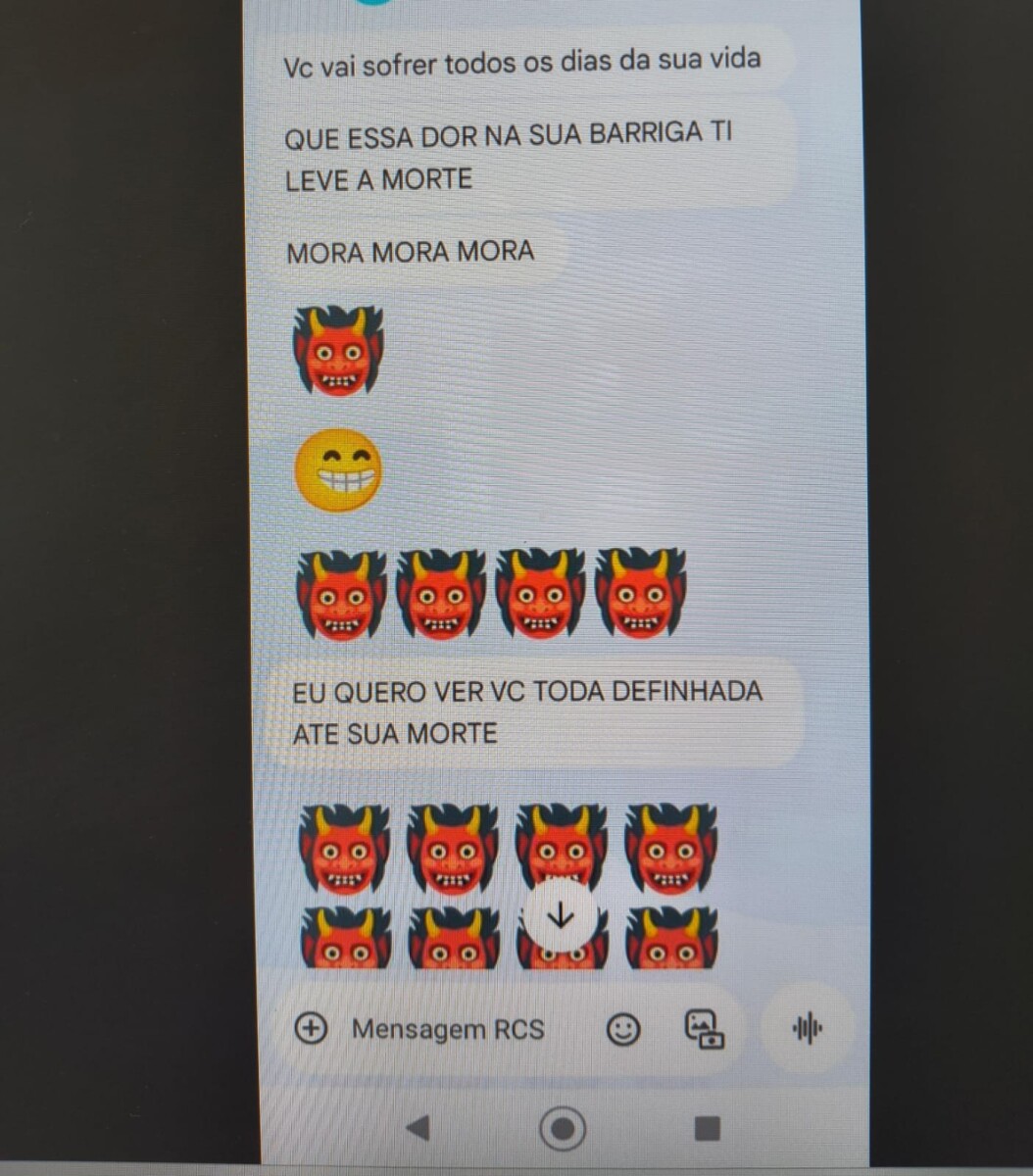The image size is (1033, 1176).
Task: Go back with the system back button
Action: tap(418, 1128)
